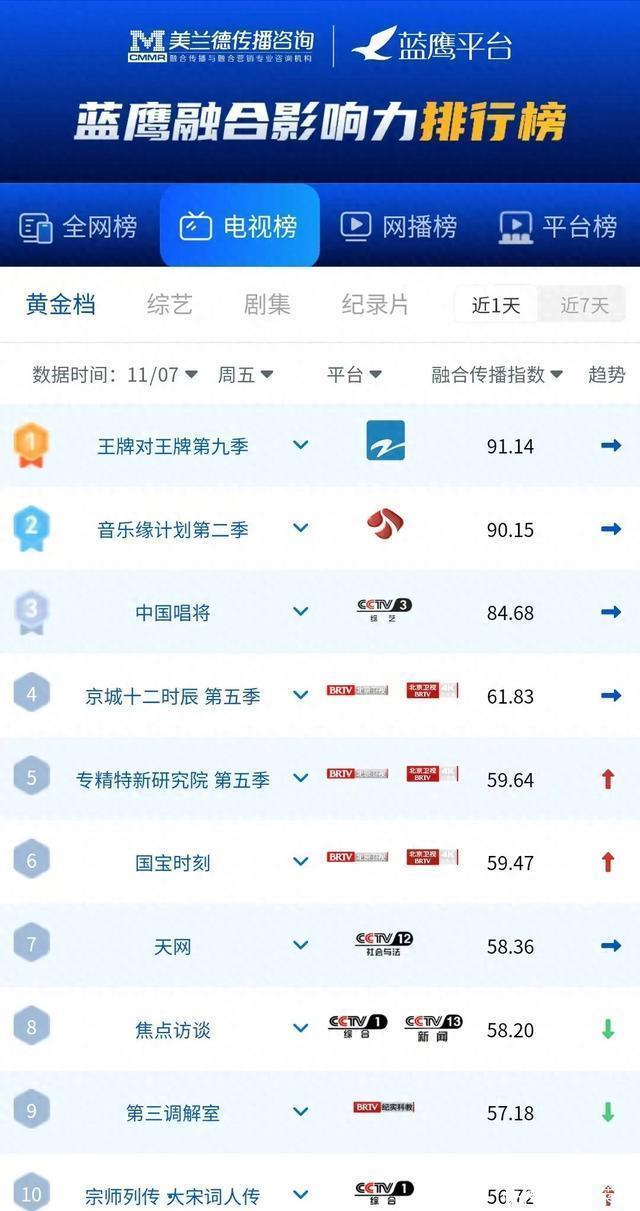This screenshot has width=640, height=1211.
Task: Open the 11/07 date dropdown
Action: point(162,375)
